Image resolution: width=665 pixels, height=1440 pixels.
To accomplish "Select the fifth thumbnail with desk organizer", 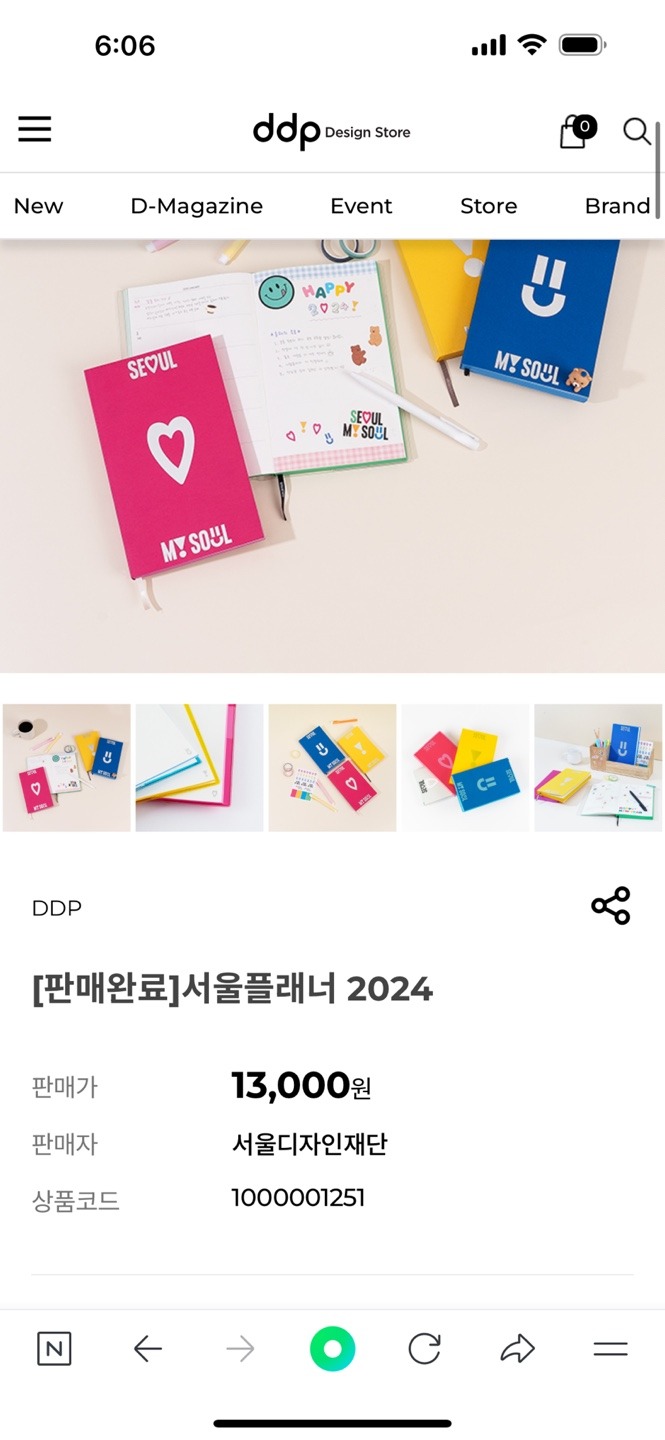I will [x=598, y=768].
